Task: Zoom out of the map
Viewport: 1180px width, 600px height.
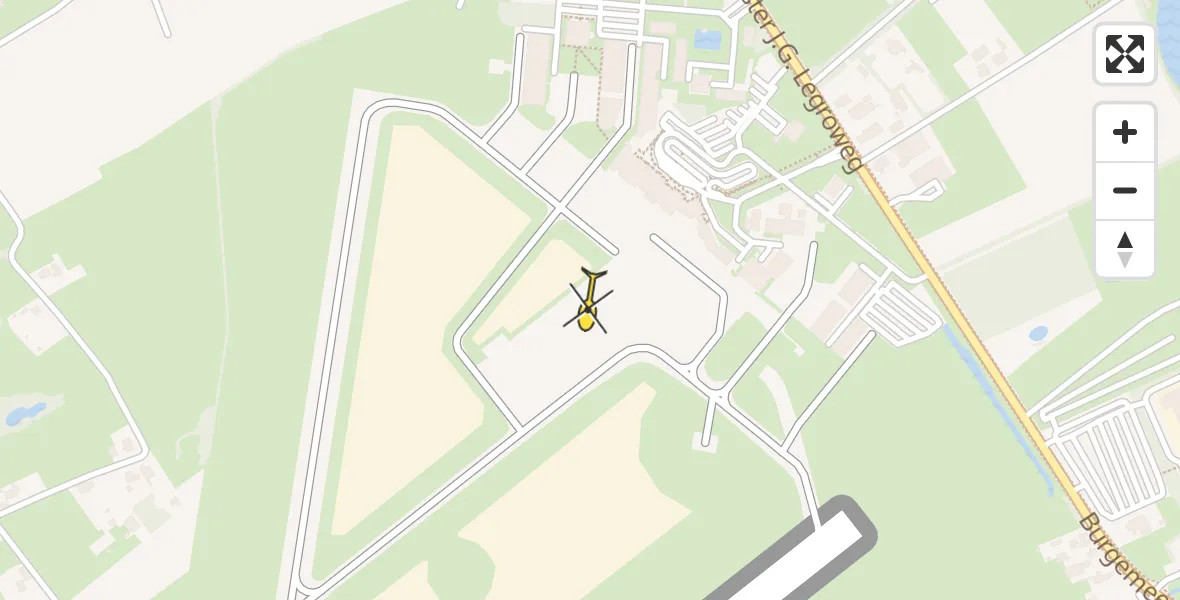Action: (x=1125, y=191)
